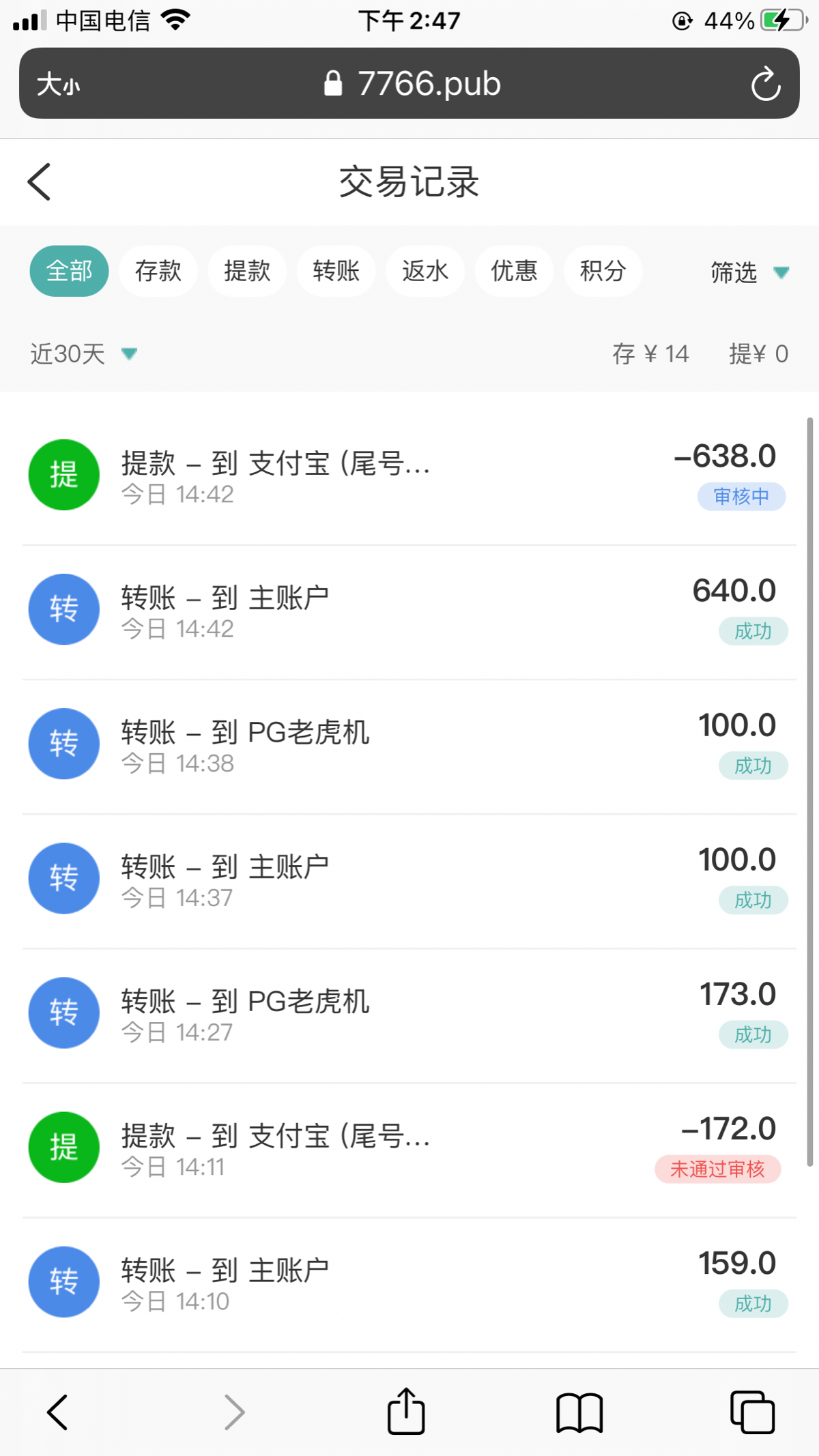819x1456 pixels.
Task: Open the 640.0 transfer to 主账户
Action: tap(409, 610)
